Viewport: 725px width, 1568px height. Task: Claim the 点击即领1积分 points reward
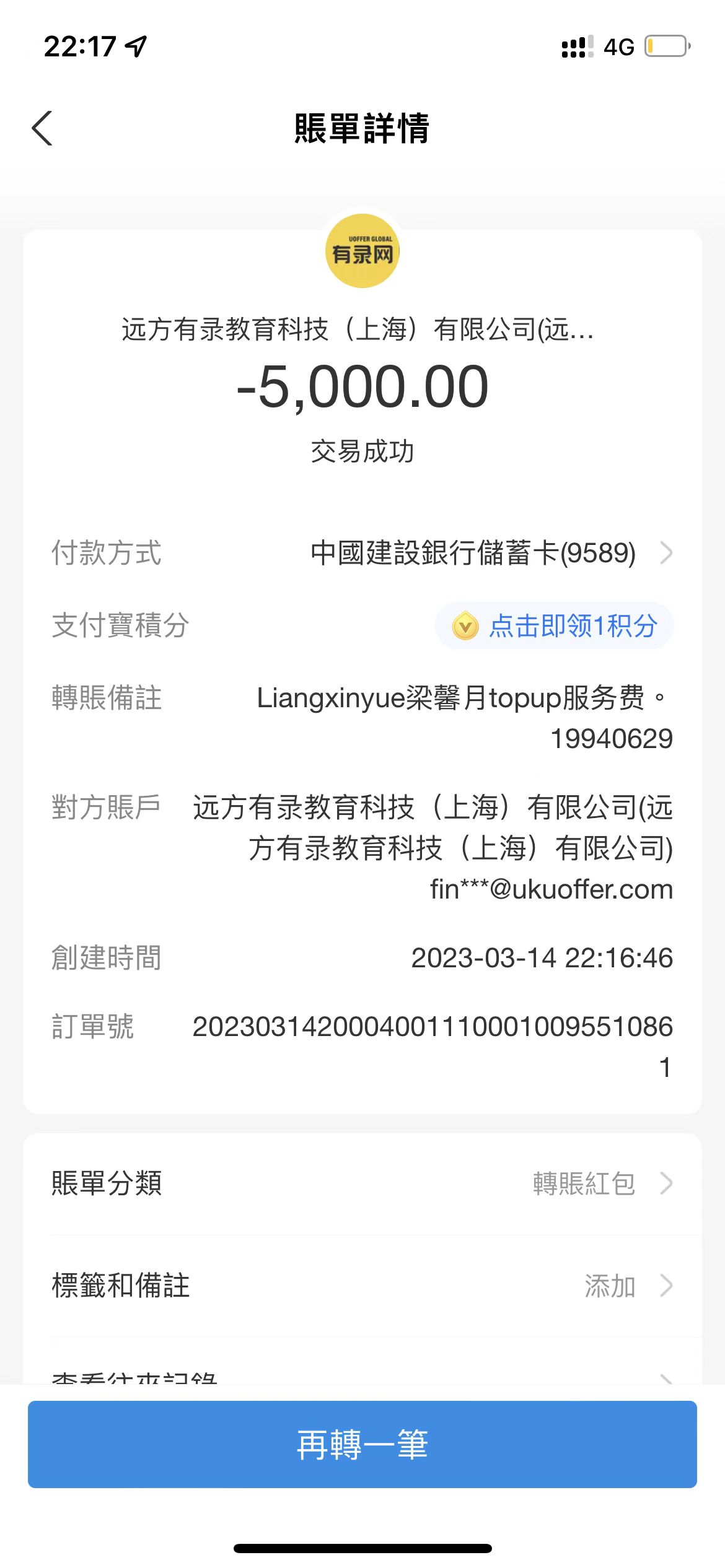tap(555, 626)
